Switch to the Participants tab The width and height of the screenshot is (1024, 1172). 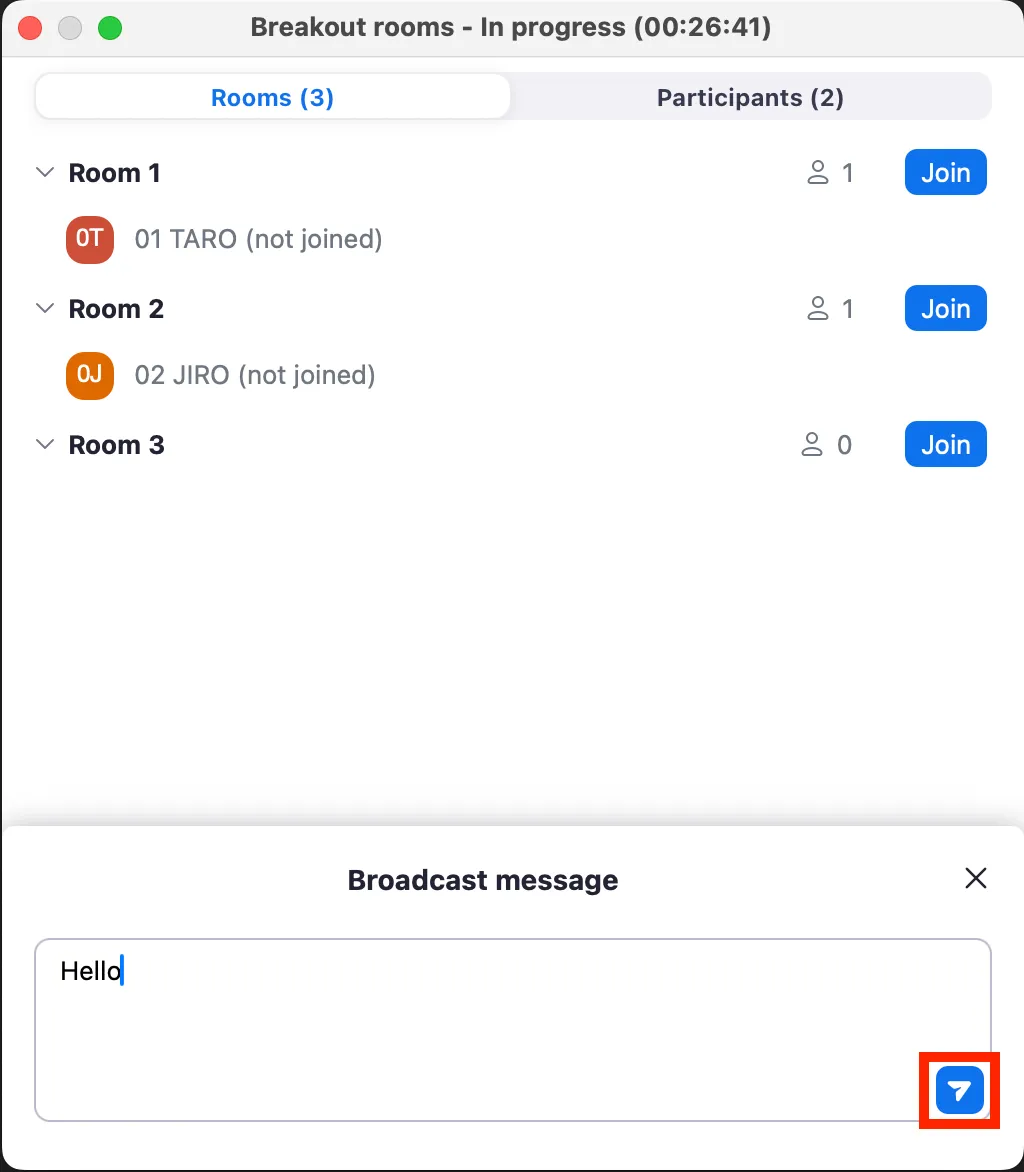750,98
